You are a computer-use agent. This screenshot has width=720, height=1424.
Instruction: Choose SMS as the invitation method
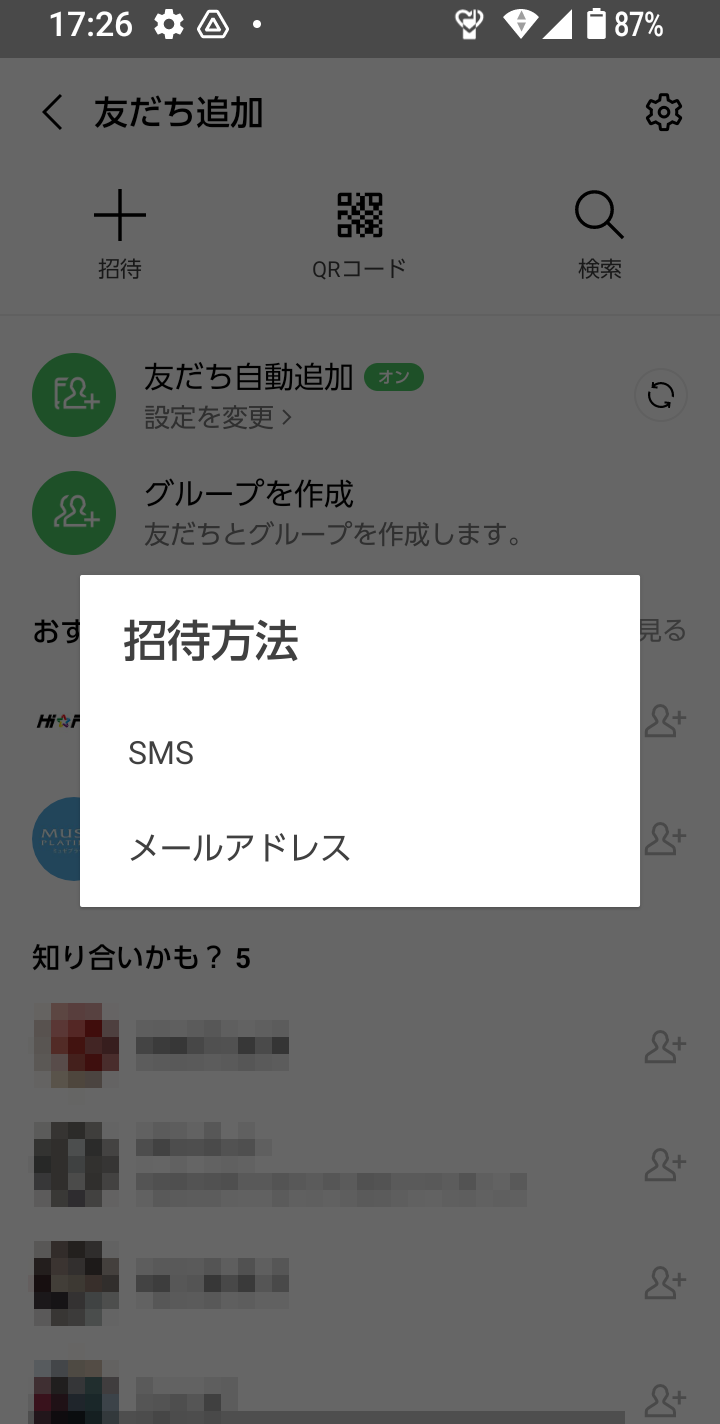tap(360, 753)
